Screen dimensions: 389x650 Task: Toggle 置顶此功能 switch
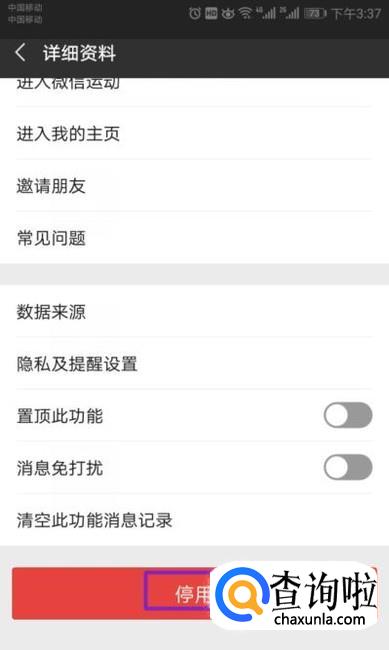point(348,415)
